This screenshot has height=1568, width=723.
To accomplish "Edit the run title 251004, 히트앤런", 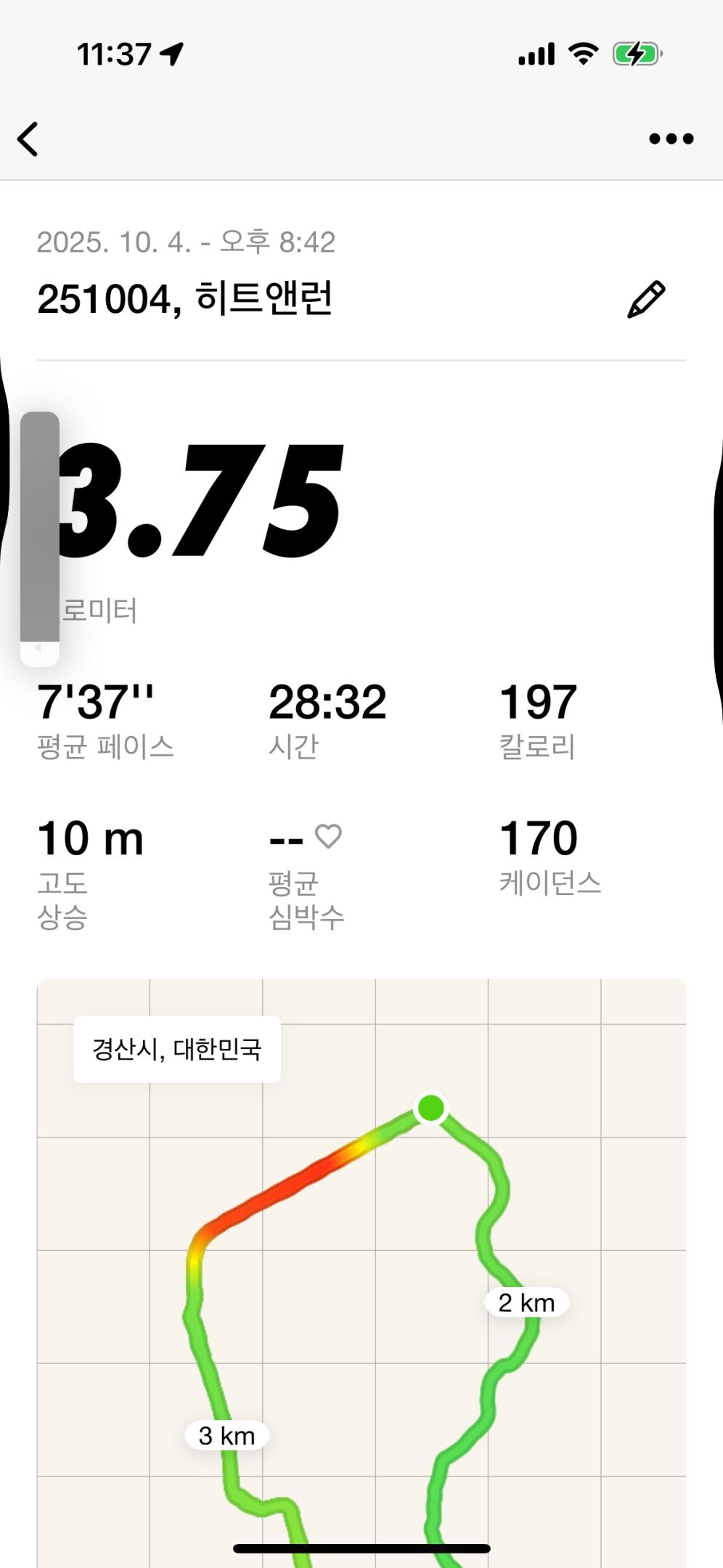I will click(x=645, y=299).
